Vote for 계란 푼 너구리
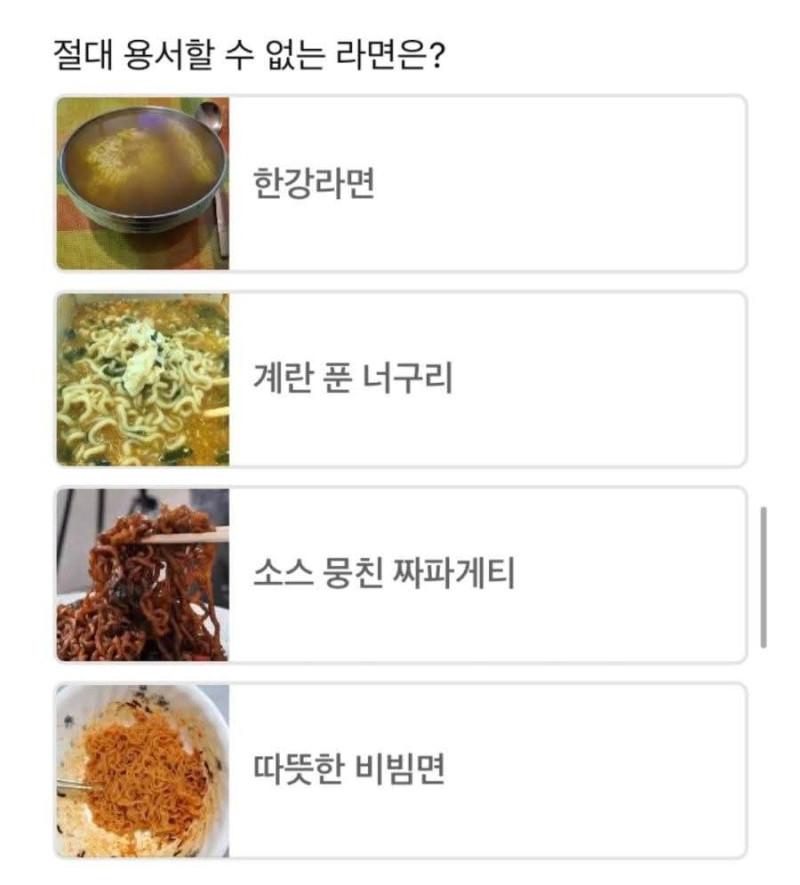Screen dimensions: 800x885 (x=400, y=380)
